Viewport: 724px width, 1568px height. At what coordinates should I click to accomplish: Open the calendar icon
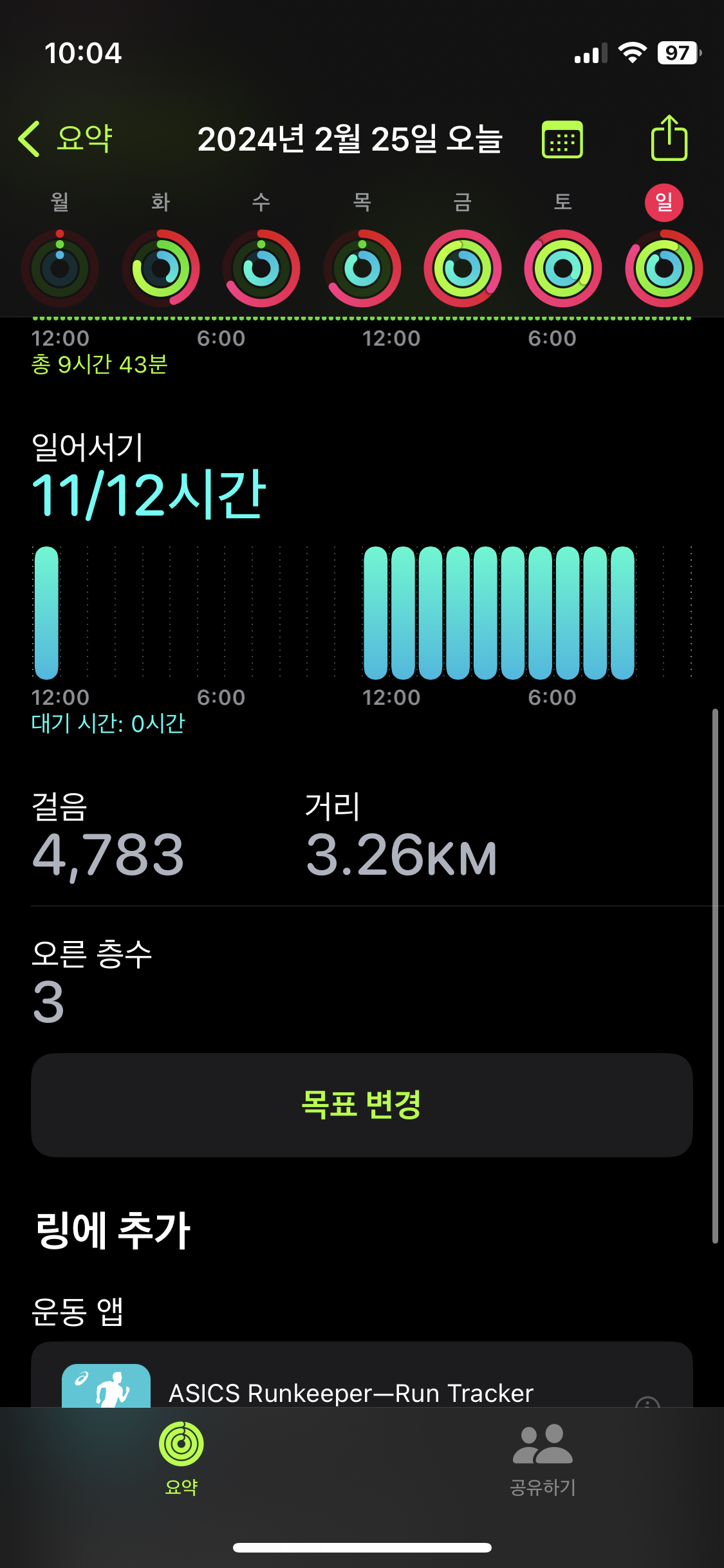pos(562,139)
